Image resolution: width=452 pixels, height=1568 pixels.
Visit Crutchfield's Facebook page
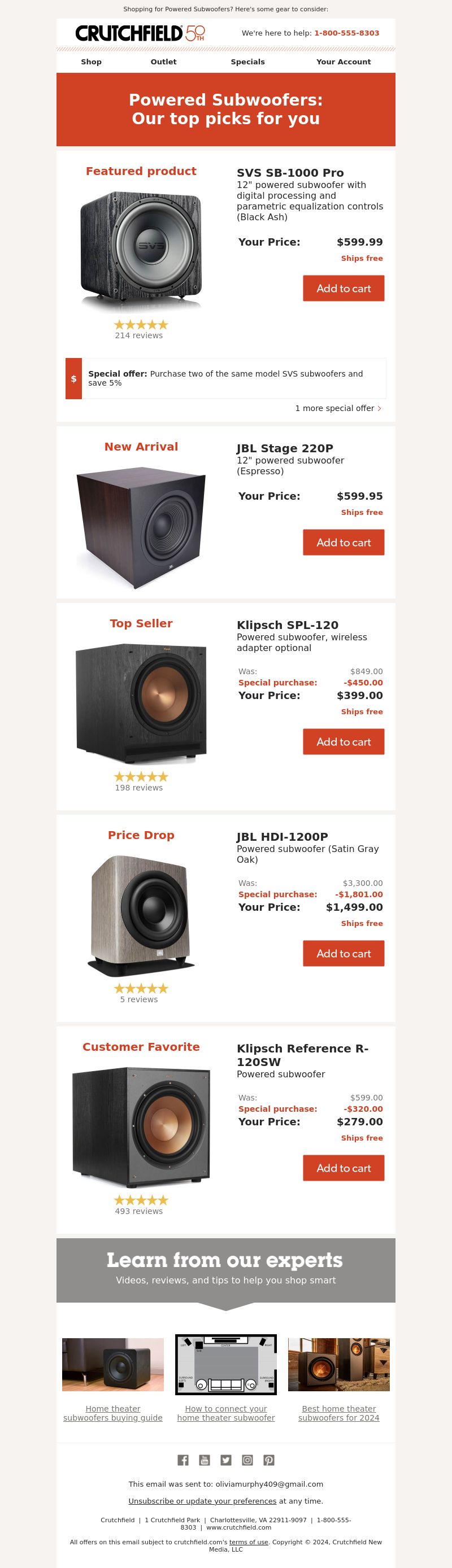pos(182,1460)
